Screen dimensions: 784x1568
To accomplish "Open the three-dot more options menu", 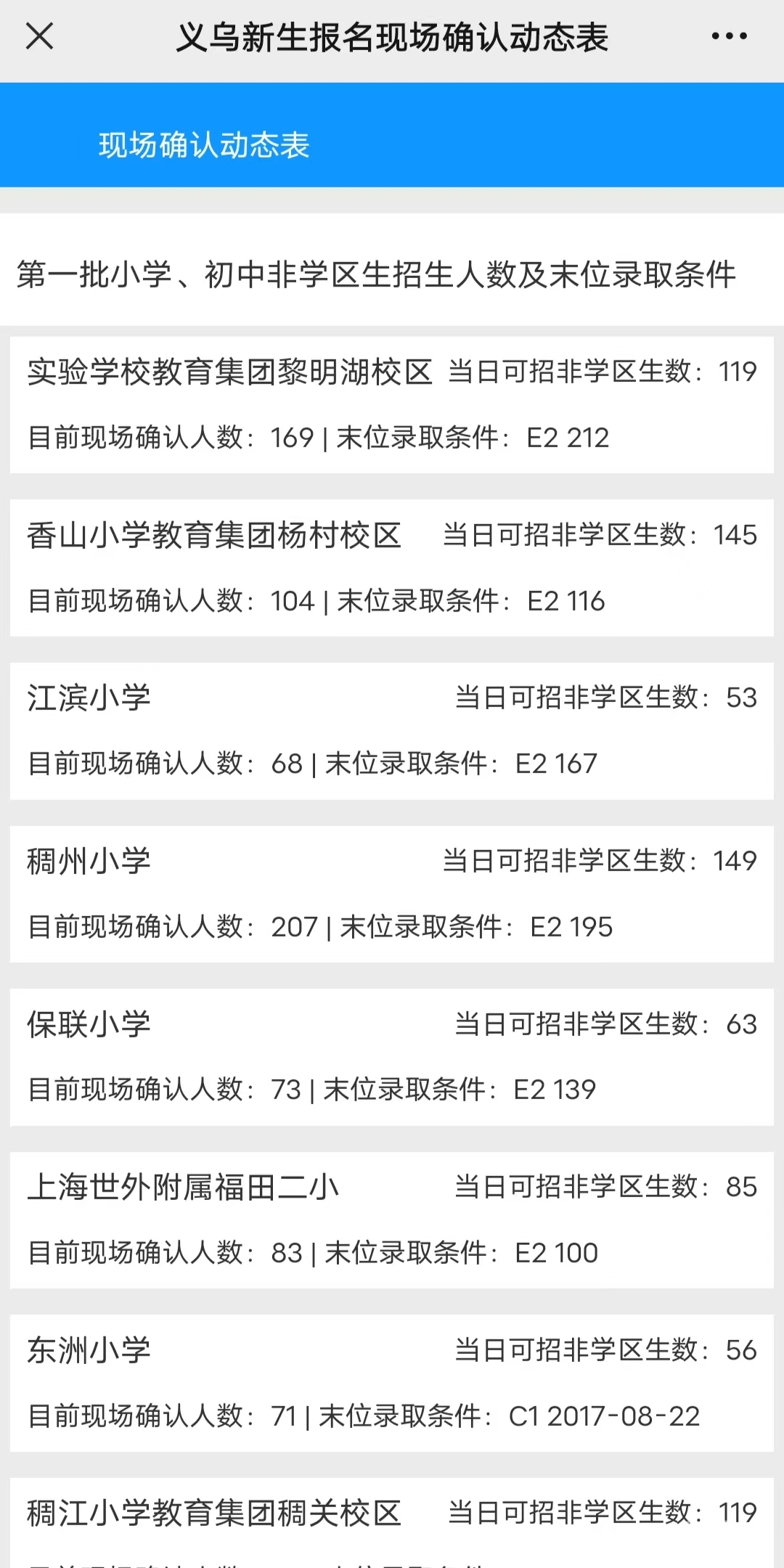I will (729, 36).
